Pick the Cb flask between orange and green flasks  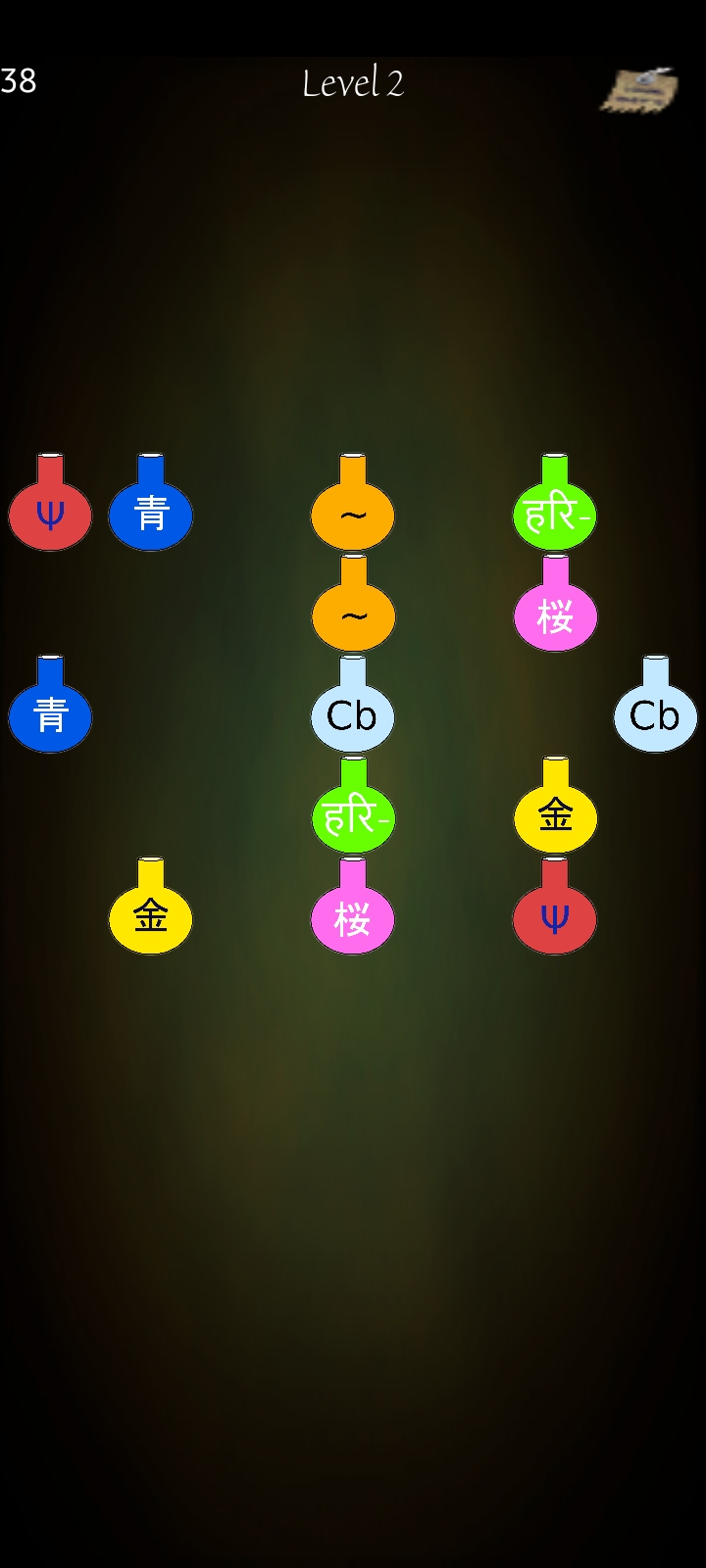click(353, 705)
